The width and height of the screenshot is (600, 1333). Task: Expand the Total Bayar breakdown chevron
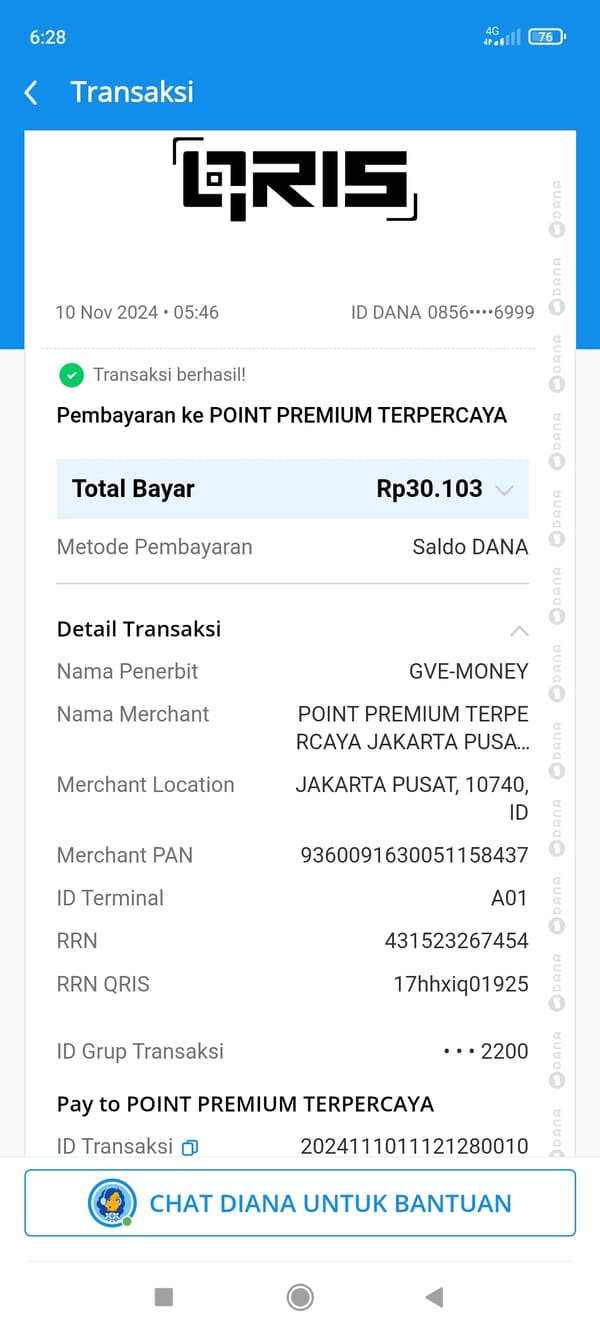click(505, 490)
